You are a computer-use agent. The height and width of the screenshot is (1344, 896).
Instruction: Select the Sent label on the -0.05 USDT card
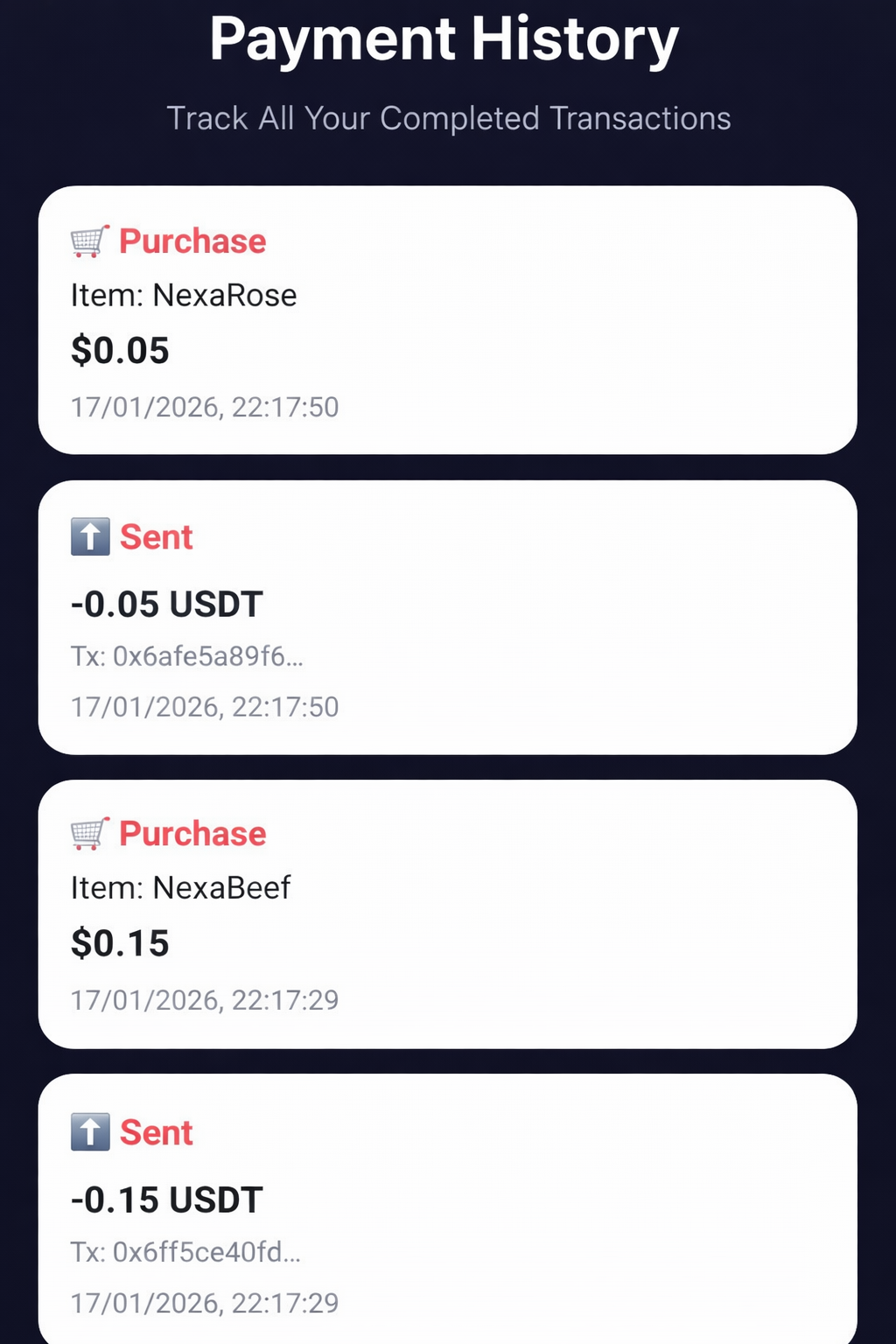[156, 536]
